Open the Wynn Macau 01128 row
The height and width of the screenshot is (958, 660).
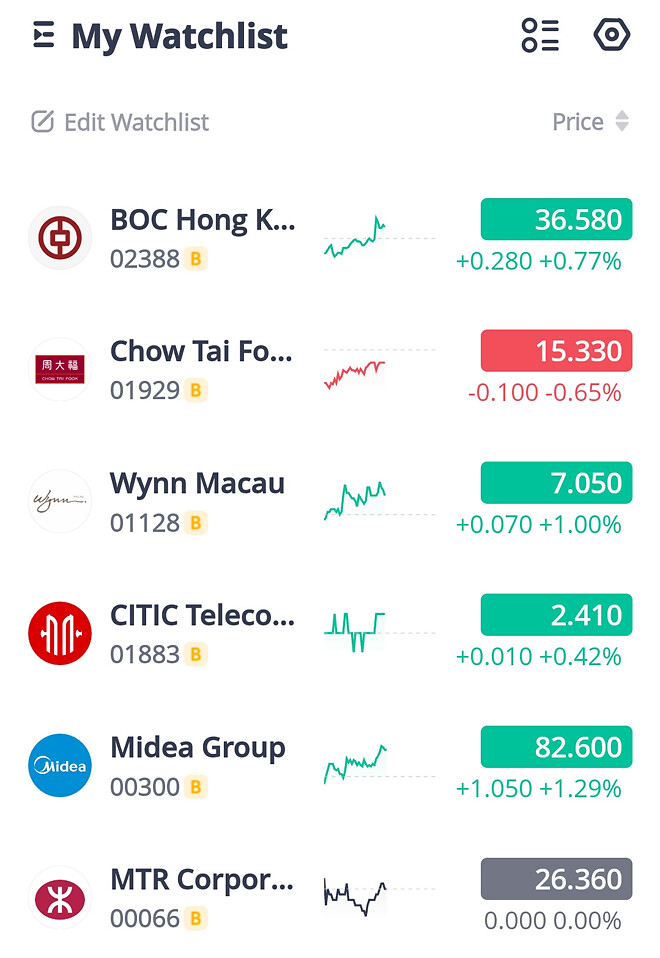pos(198,501)
